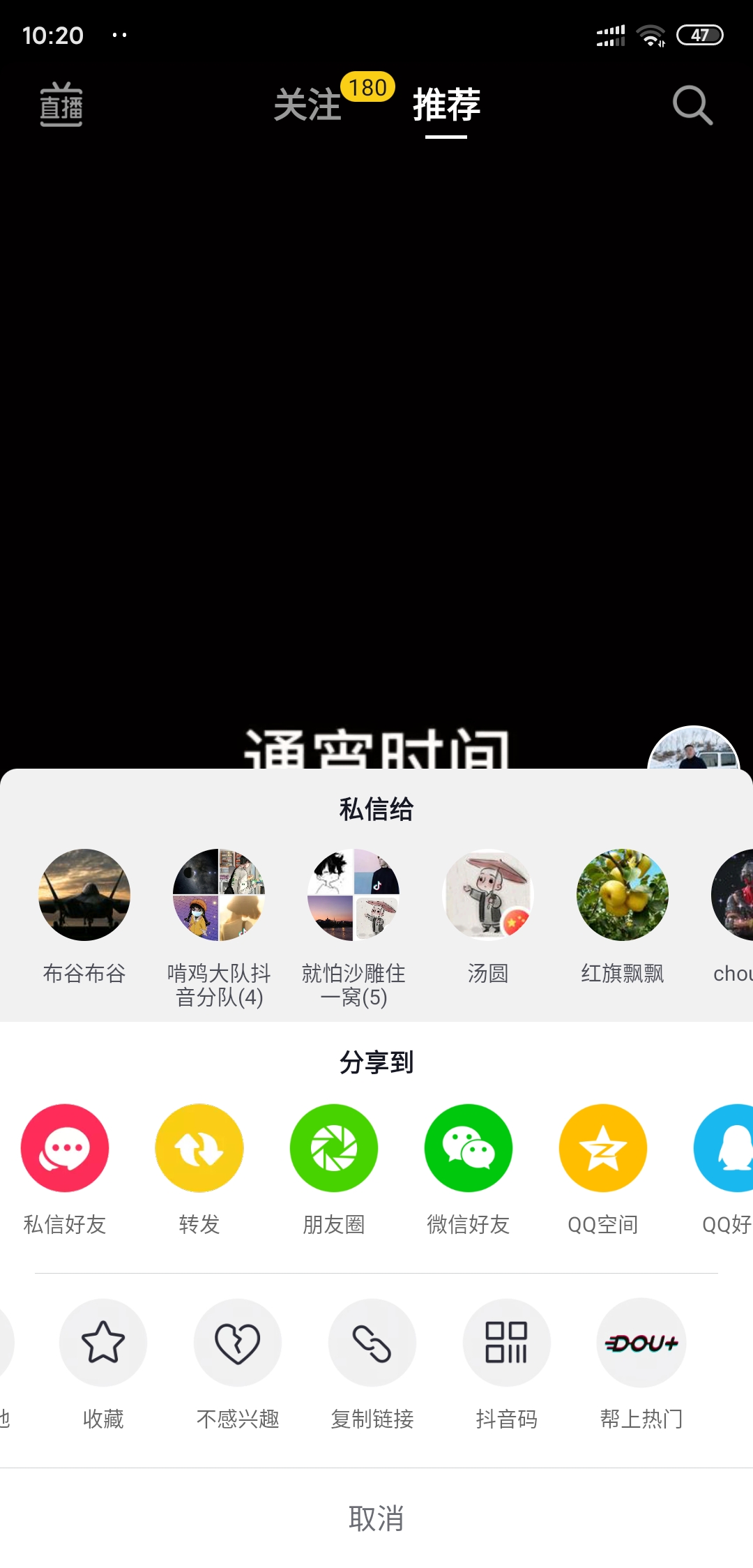
Task: Share to 朋友圈
Action: pyautogui.click(x=334, y=1148)
